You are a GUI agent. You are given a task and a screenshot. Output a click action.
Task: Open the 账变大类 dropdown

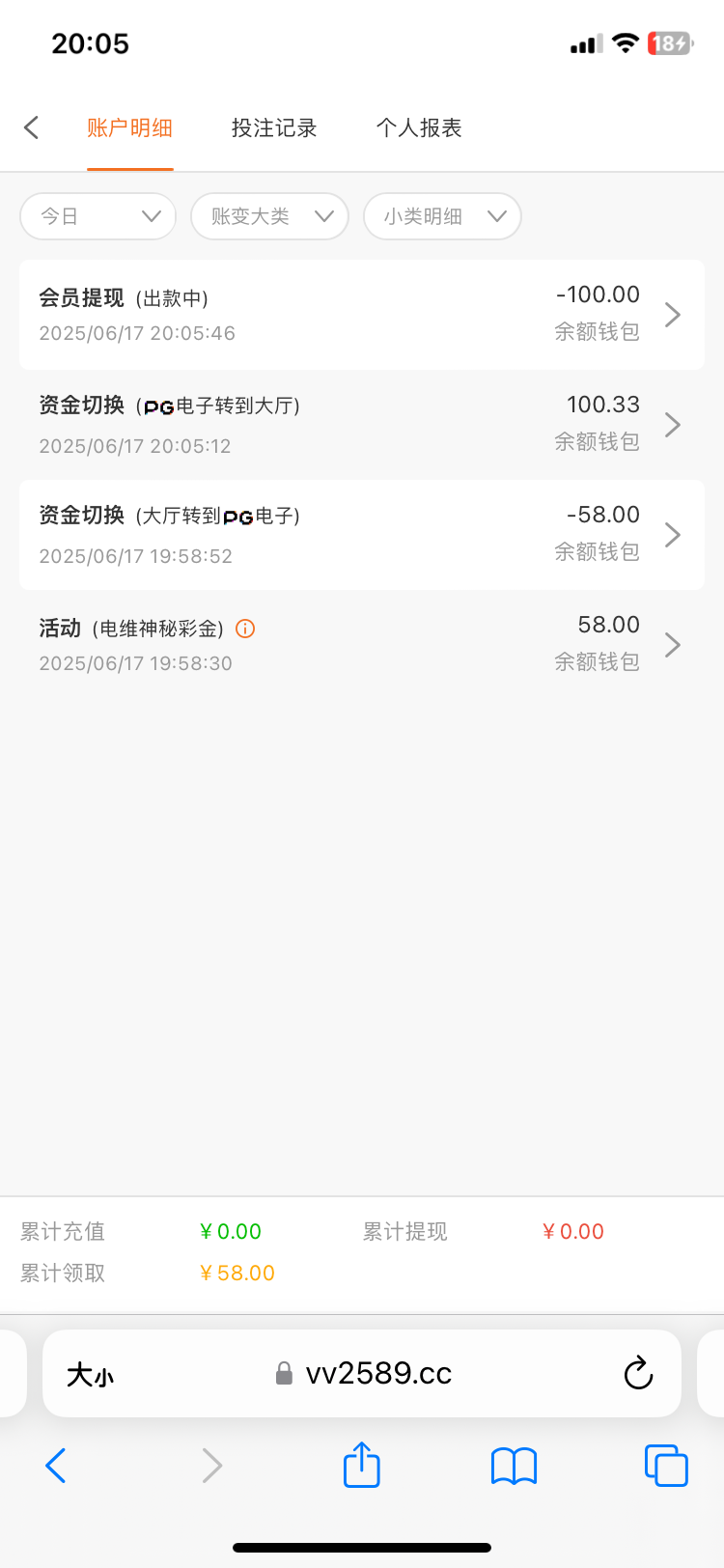[x=269, y=216]
